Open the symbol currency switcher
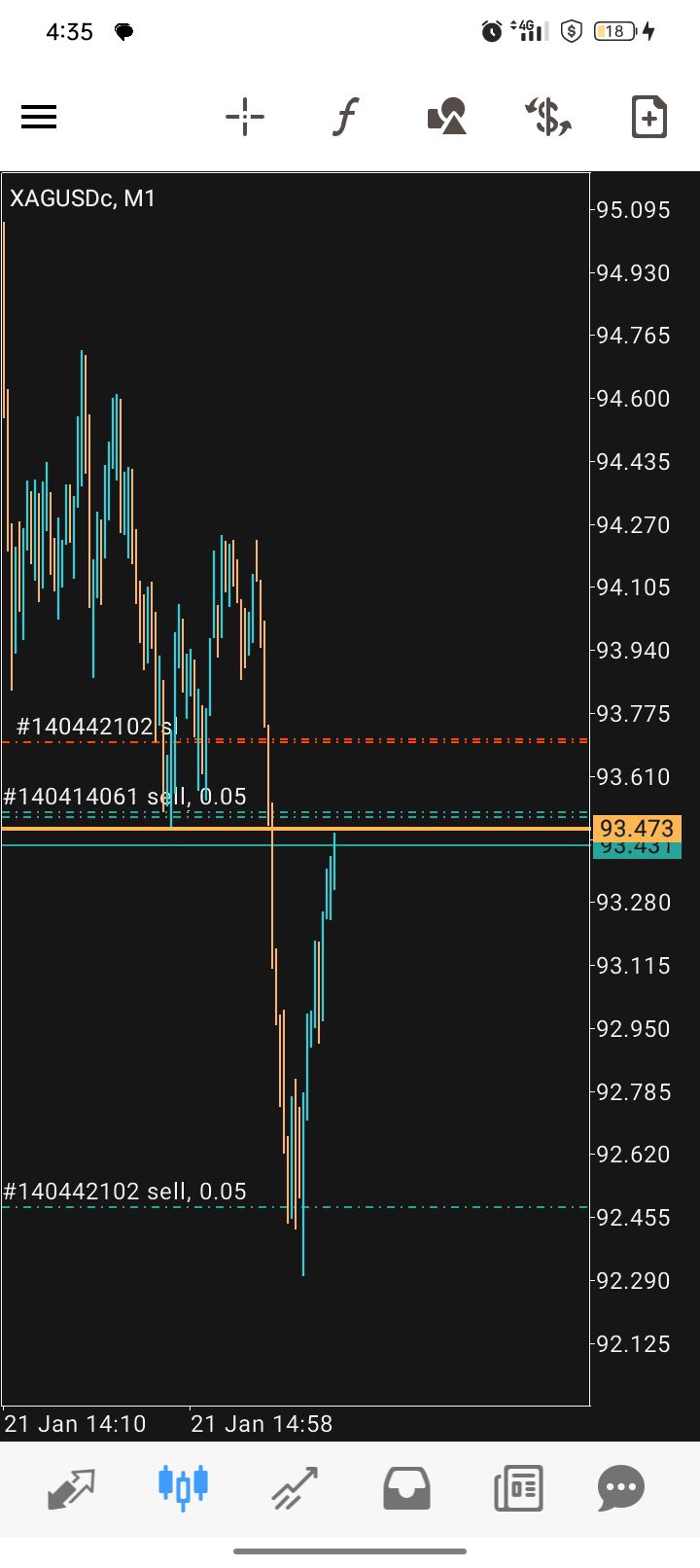The image size is (700, 1568). coord(548,118)
